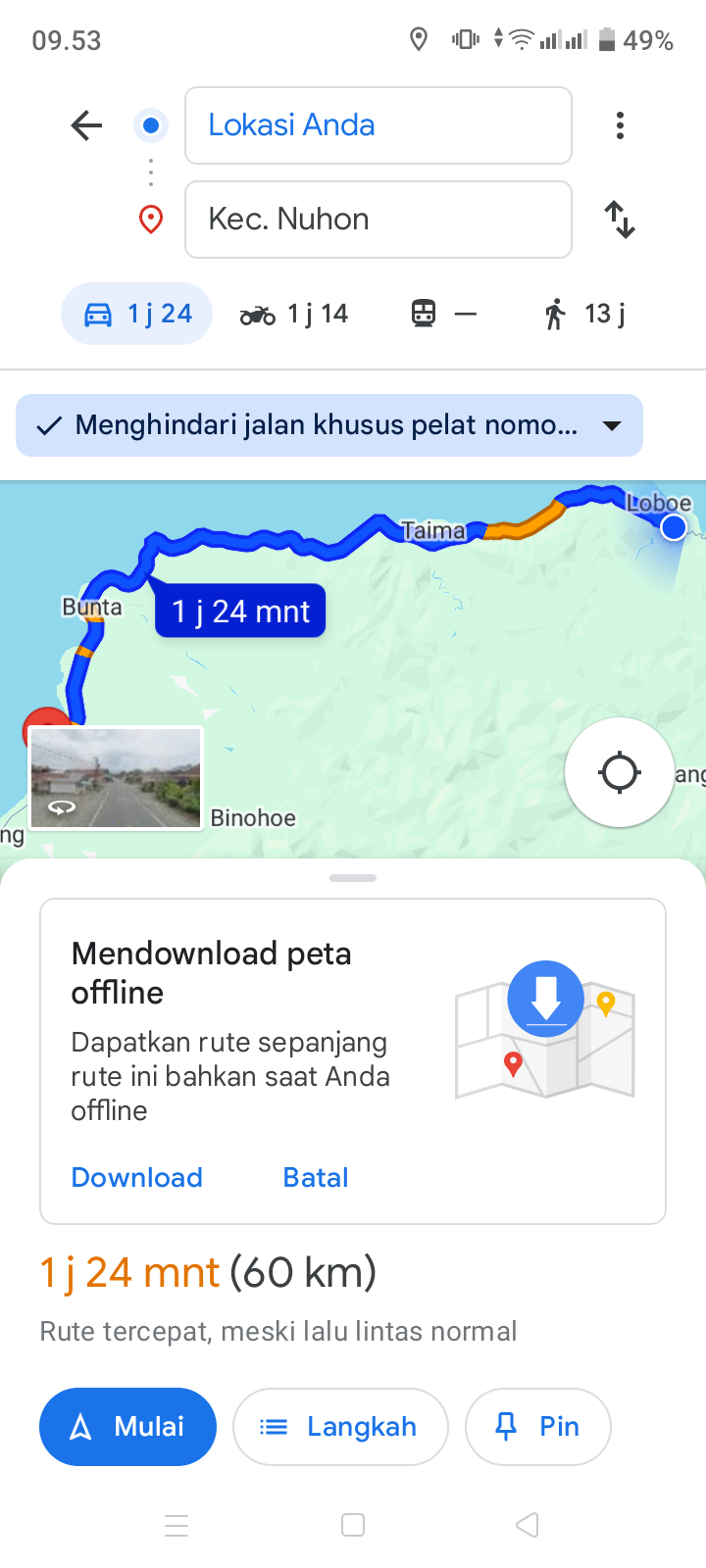Select the car travel mode 1 j 24

(137, 314)
